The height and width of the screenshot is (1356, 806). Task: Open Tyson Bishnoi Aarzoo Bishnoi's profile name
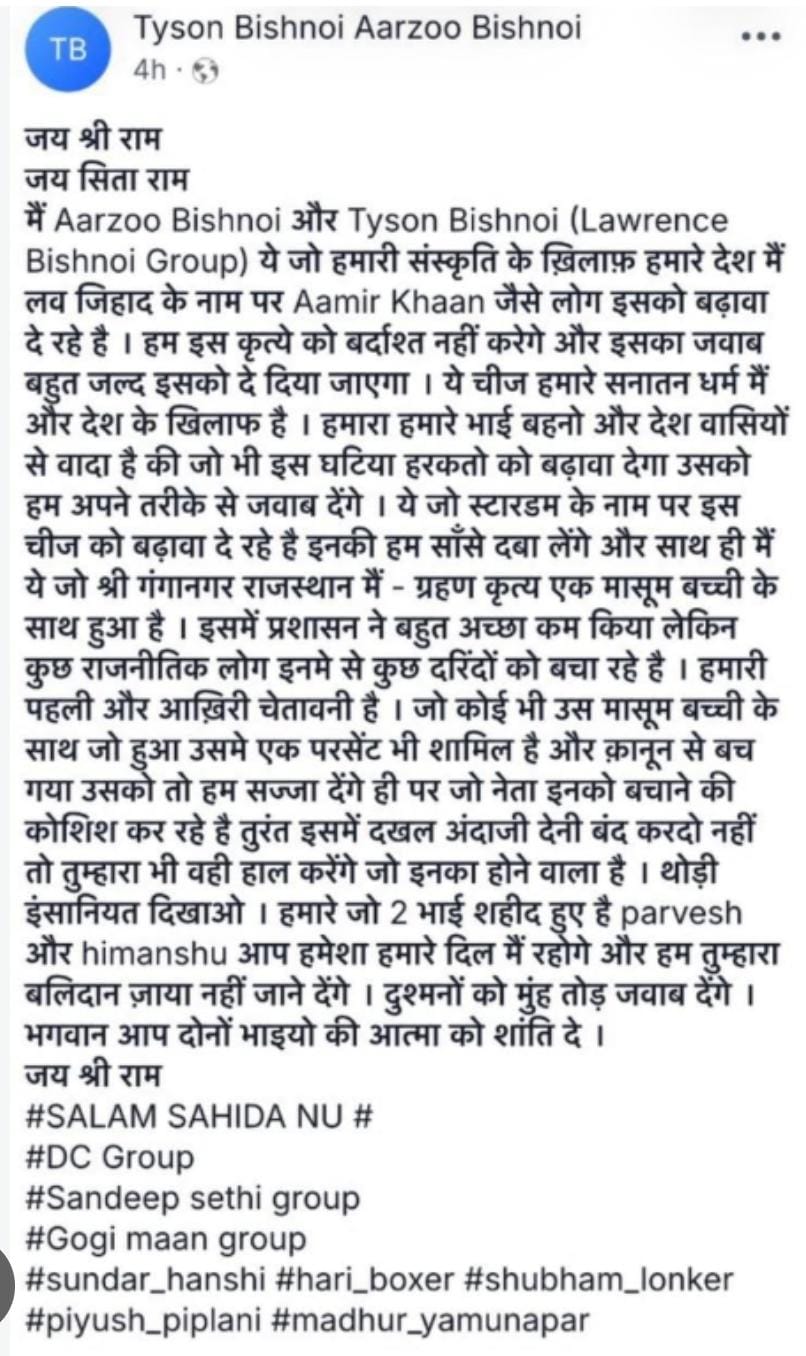click(x=357, y=29)
